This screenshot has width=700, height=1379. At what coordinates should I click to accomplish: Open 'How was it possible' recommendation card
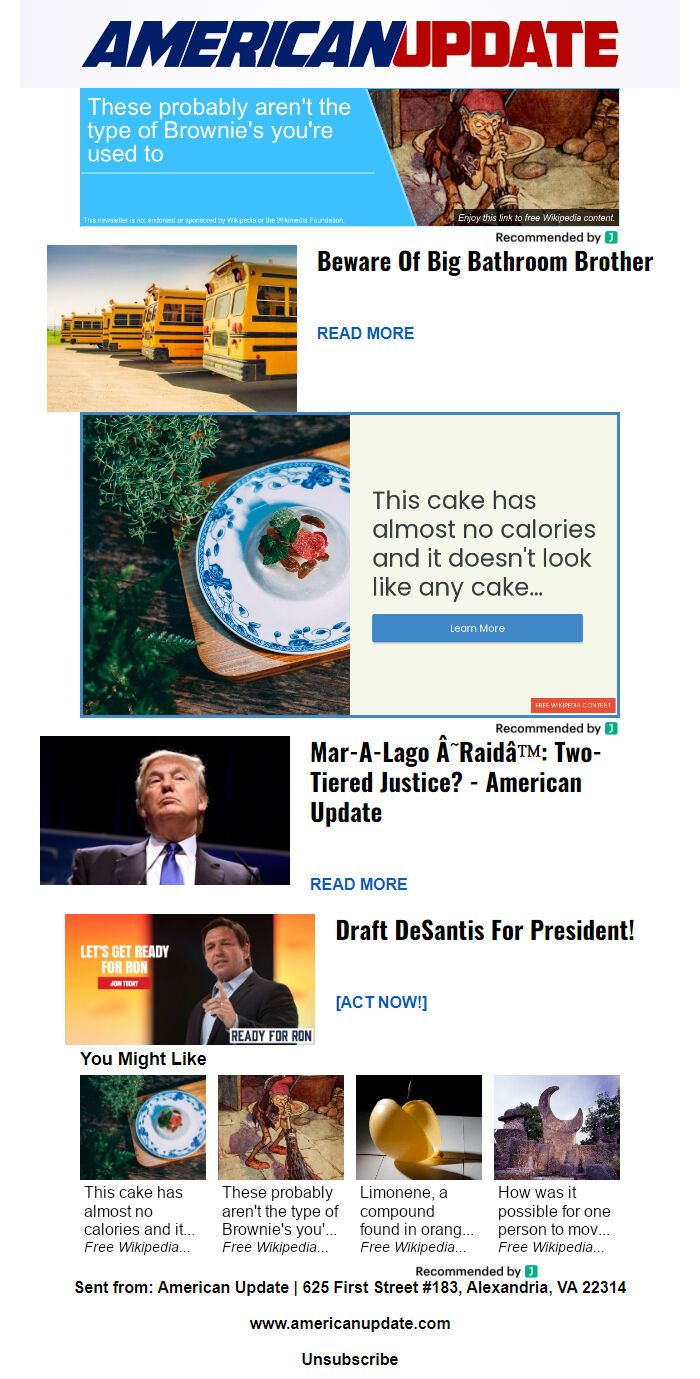(x=556, y=1164)
